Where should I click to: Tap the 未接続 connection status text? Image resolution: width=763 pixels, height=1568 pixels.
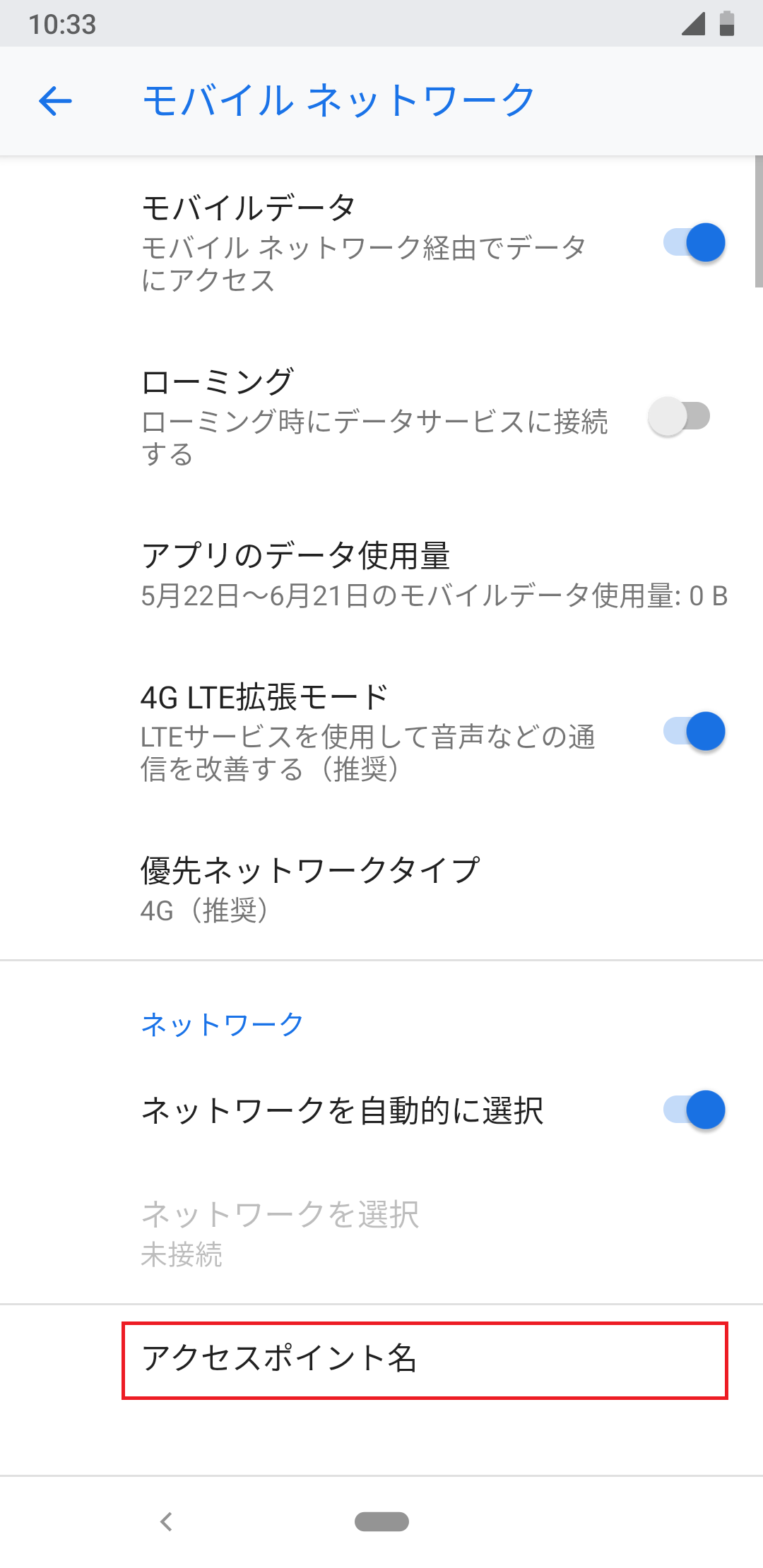(182, 1255)
